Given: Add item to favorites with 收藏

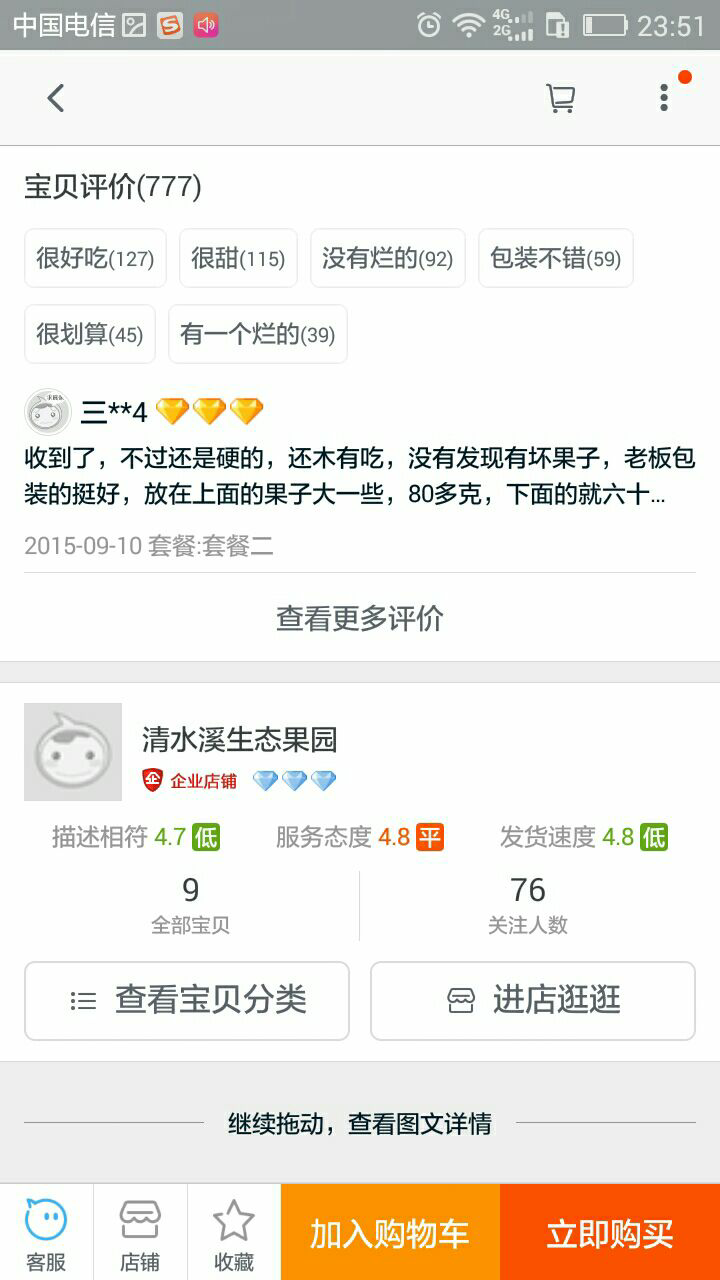Looking at the screenshot, I should [234, 1233].
